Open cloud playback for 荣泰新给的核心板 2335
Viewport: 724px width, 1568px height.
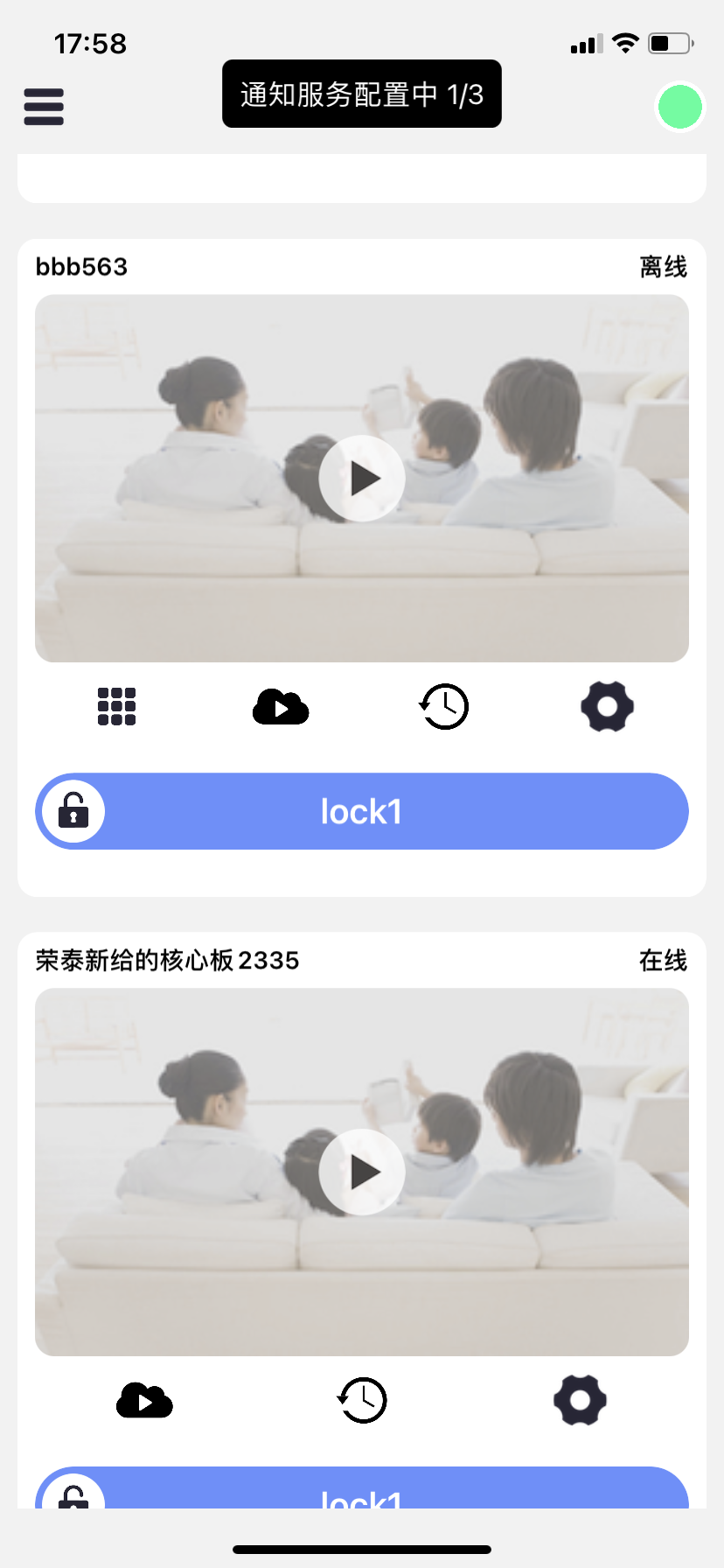tap(144, 1401)
